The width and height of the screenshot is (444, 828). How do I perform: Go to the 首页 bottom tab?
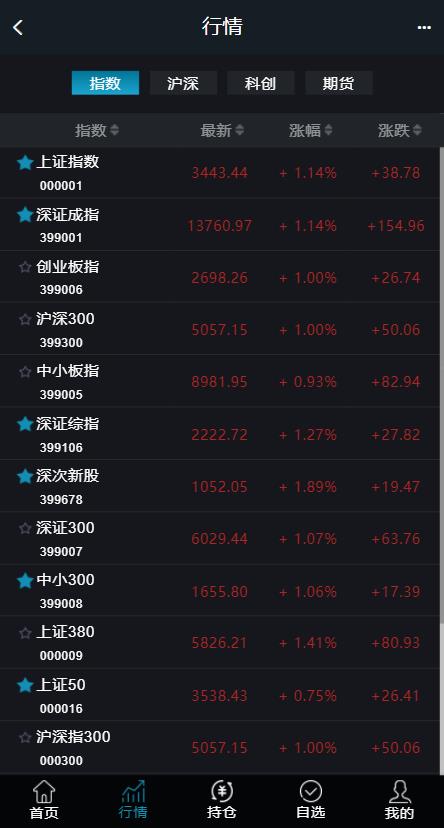tap(44, 800)
